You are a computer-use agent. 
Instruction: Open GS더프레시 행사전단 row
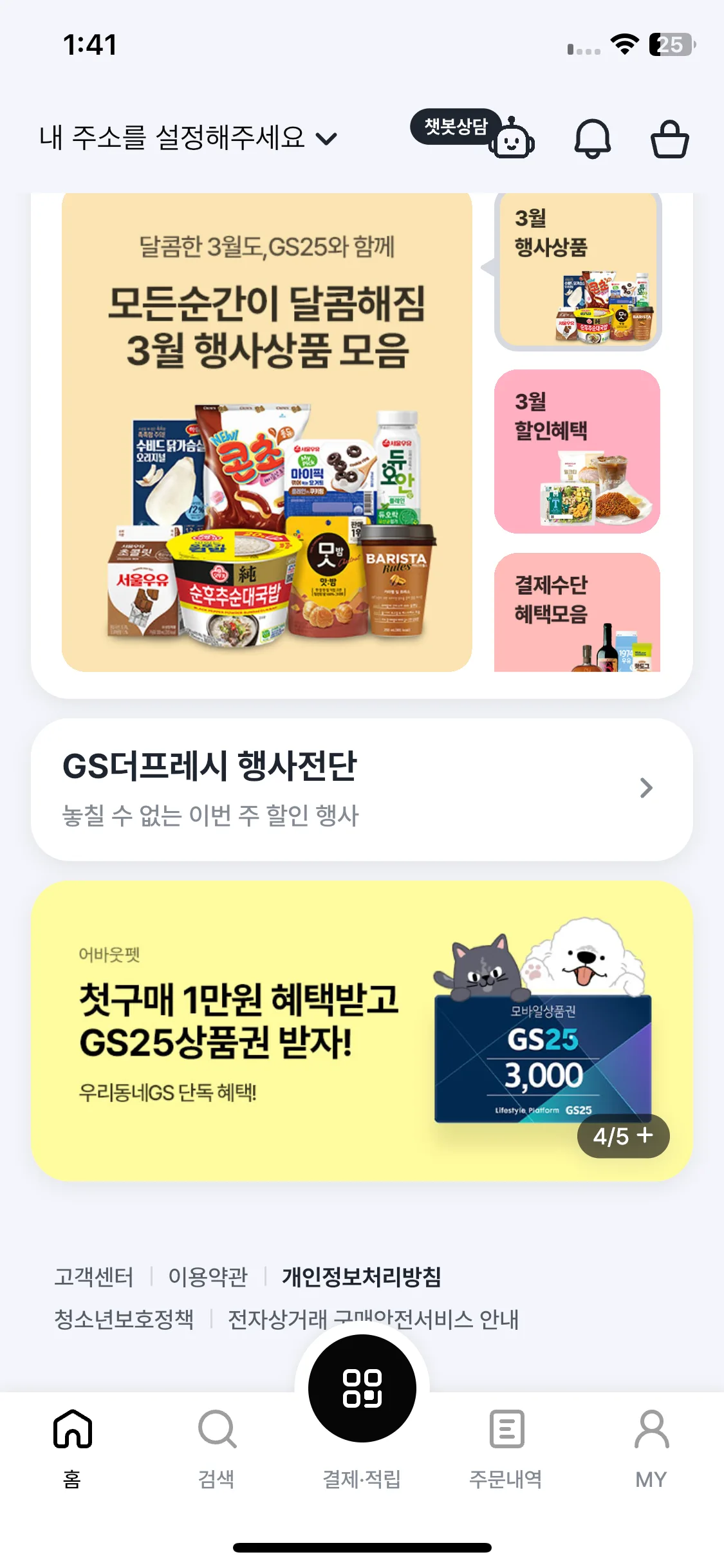362,789
